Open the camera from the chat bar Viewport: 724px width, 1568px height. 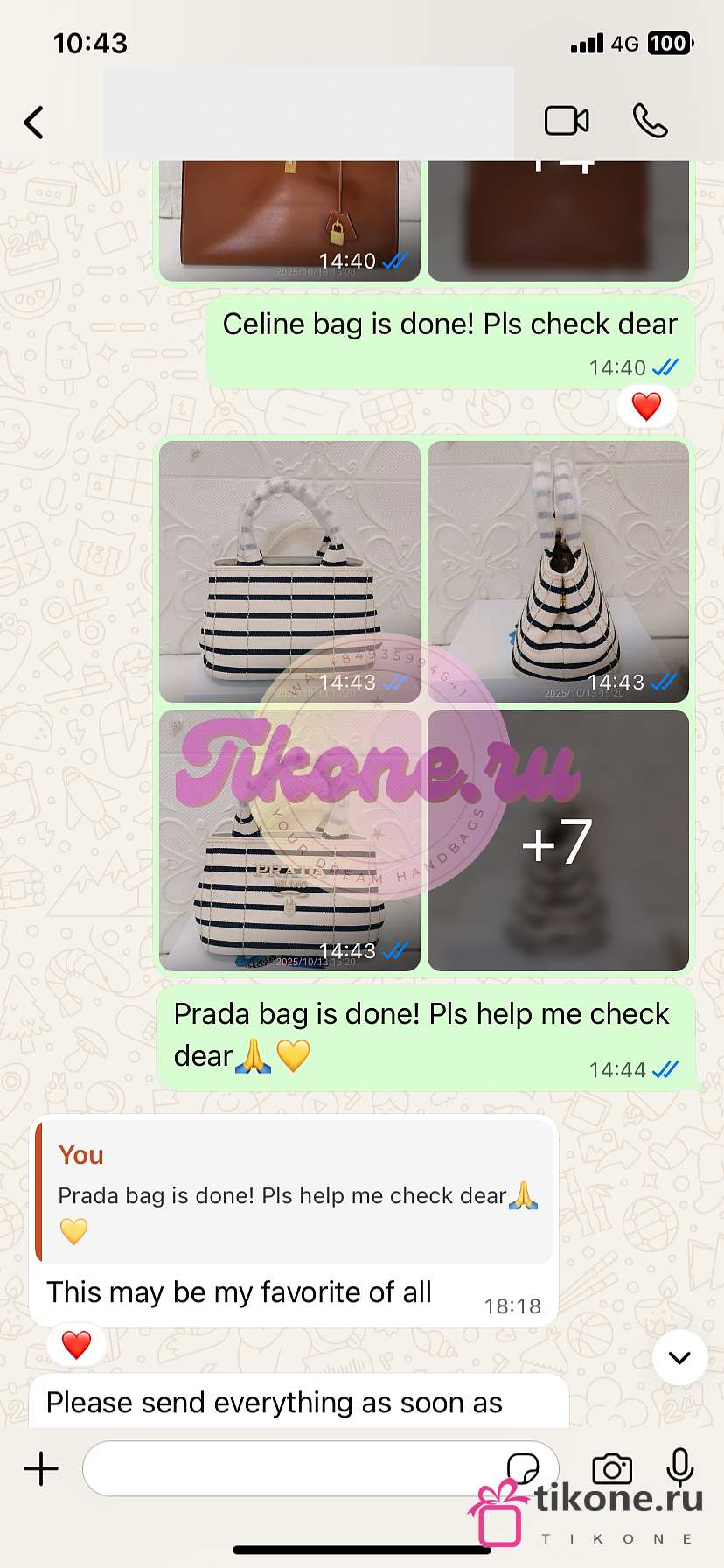pos(612,1468)
